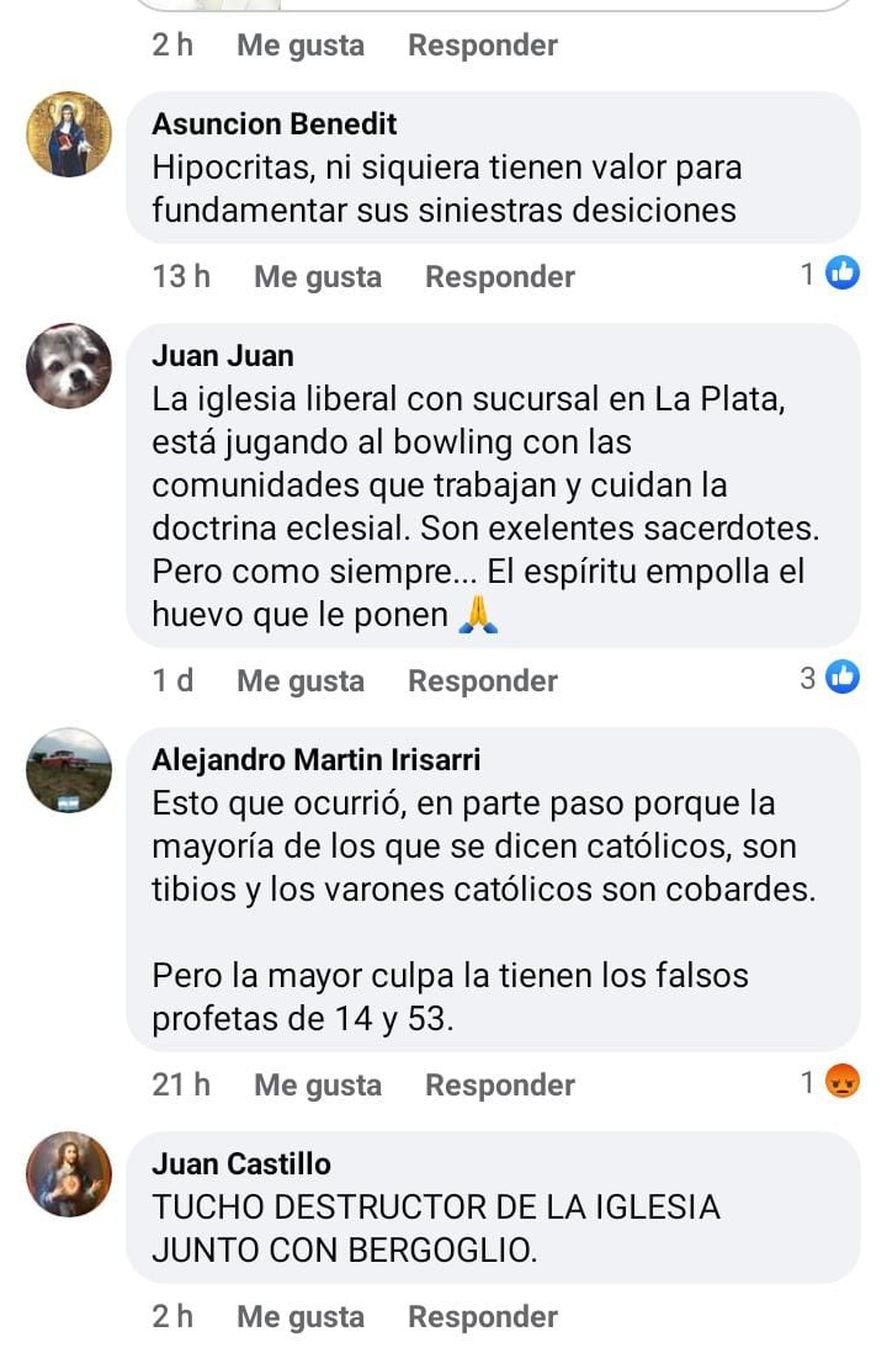The width and height of the screenshot is (887, 1353).
Task: Open Juan Castillo's avatar
Action: click(68, 1174)
